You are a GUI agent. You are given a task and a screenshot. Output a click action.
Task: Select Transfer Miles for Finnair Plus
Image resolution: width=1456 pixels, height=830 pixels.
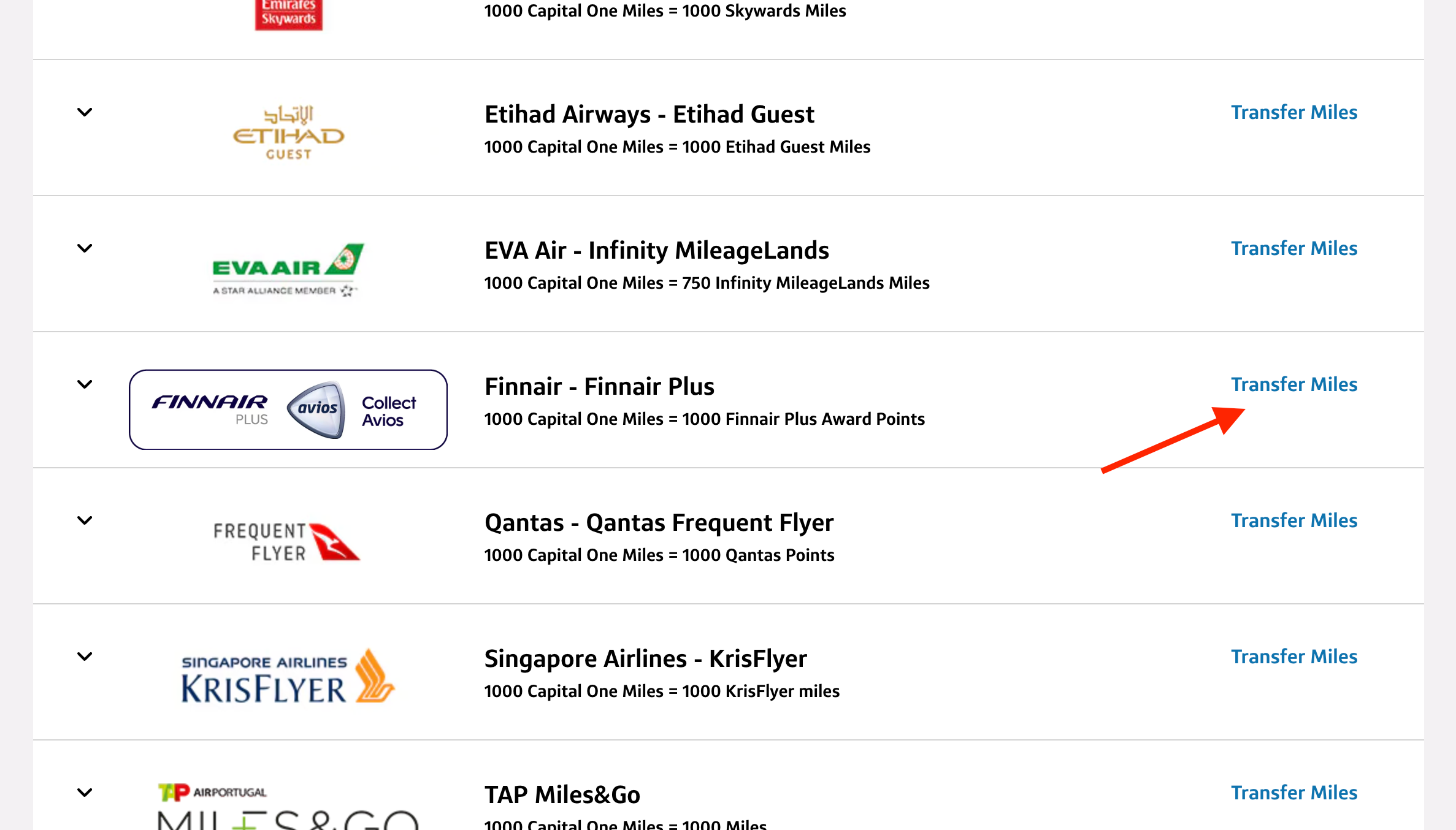point(1294,384)
